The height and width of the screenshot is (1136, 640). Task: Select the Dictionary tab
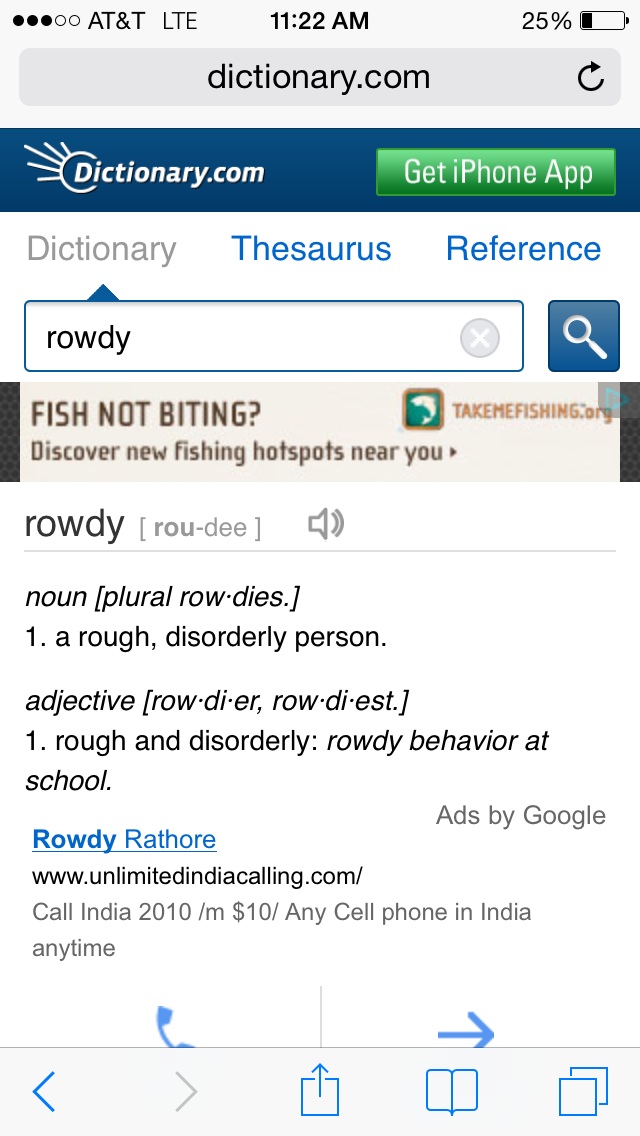(101, 249)
